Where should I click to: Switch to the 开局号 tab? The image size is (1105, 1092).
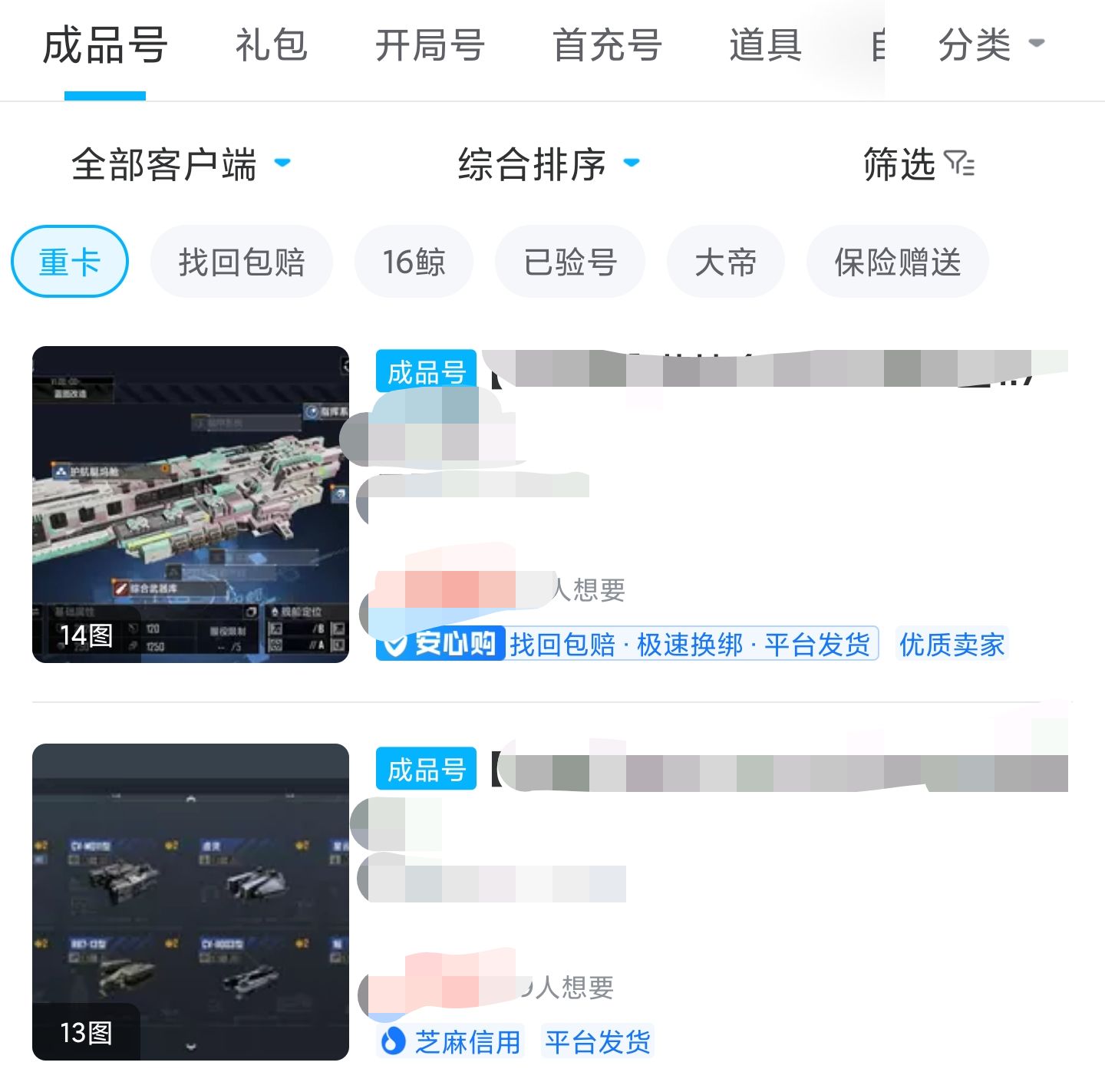pos(430,45)
